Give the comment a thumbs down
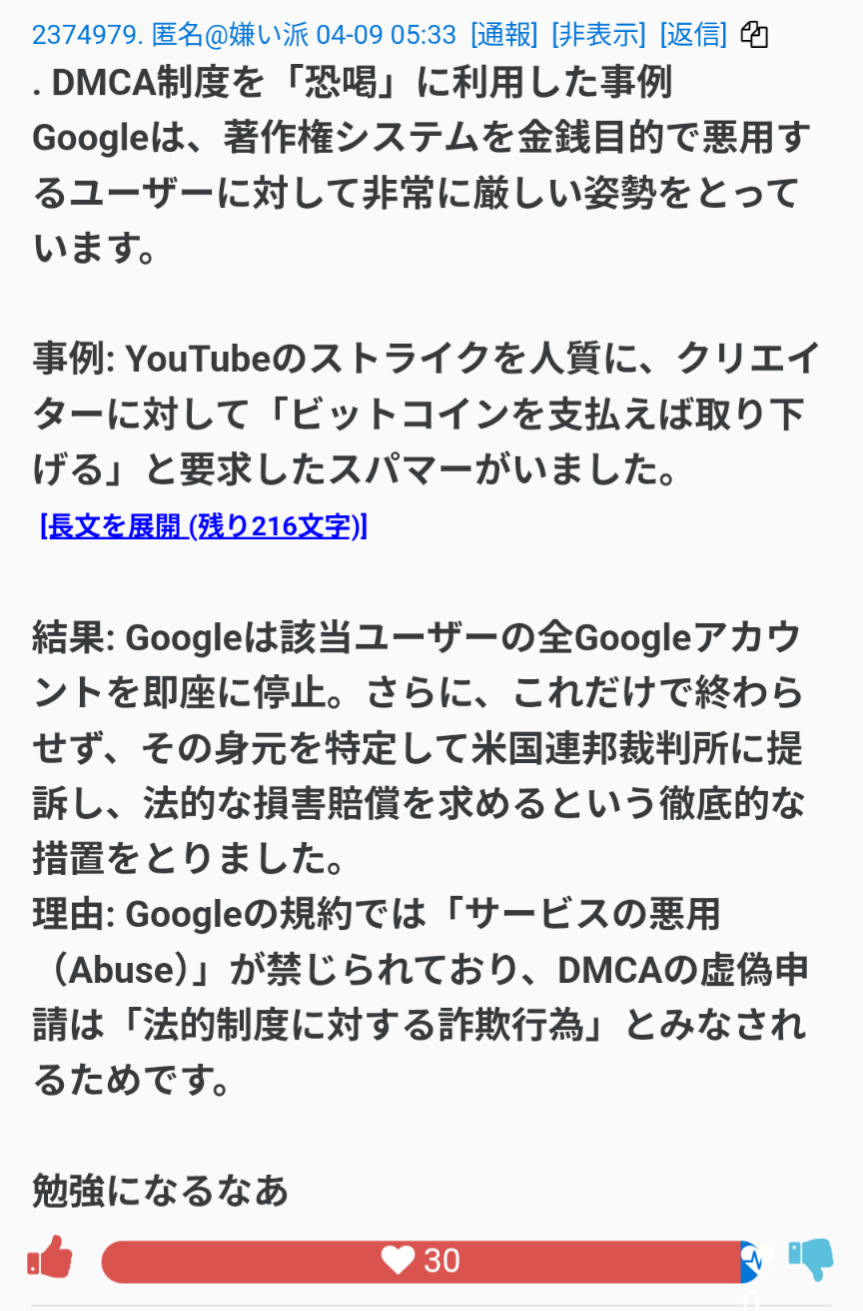Image resolution: width=863 pixels, height=1311 pixels. [x=810, y=1258]
